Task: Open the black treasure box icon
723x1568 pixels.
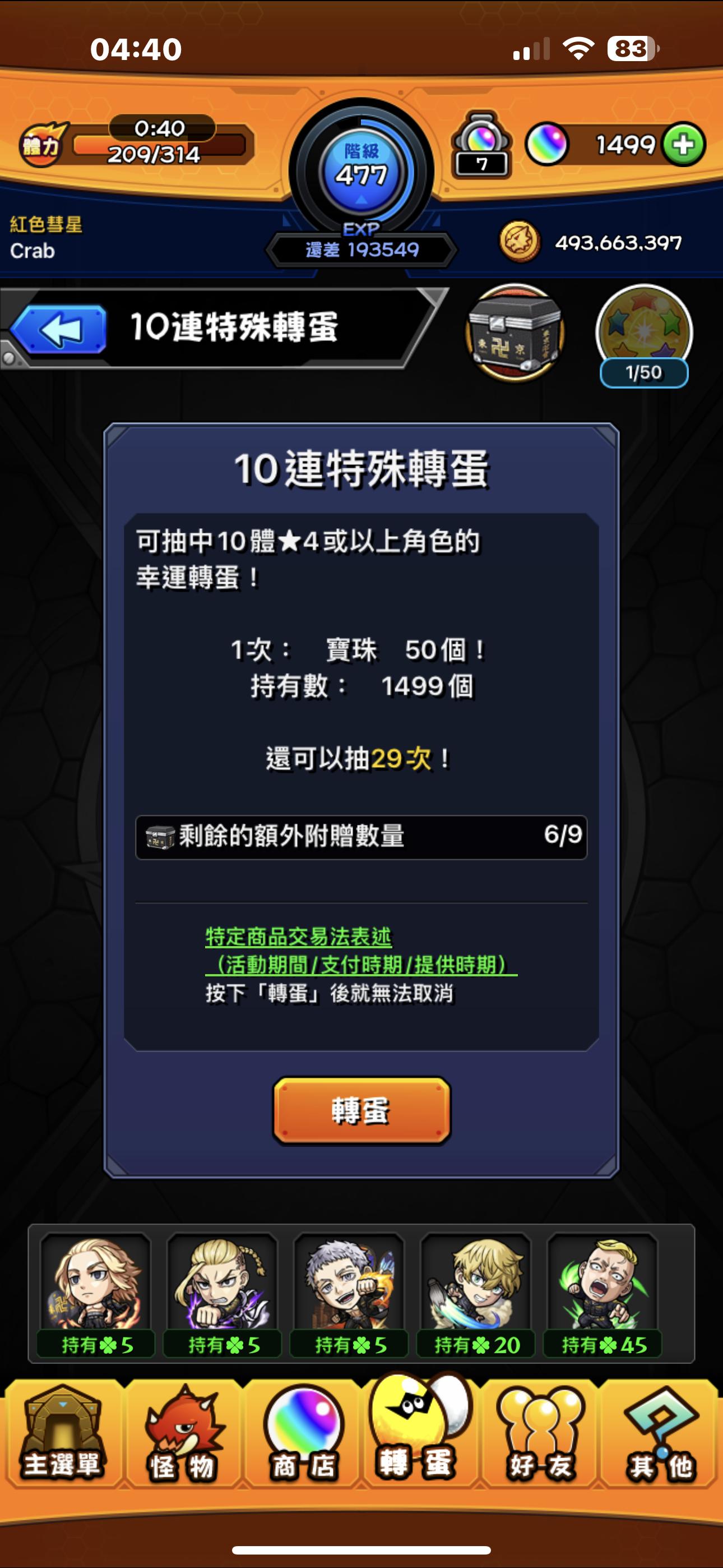Action: pos(515,333)
